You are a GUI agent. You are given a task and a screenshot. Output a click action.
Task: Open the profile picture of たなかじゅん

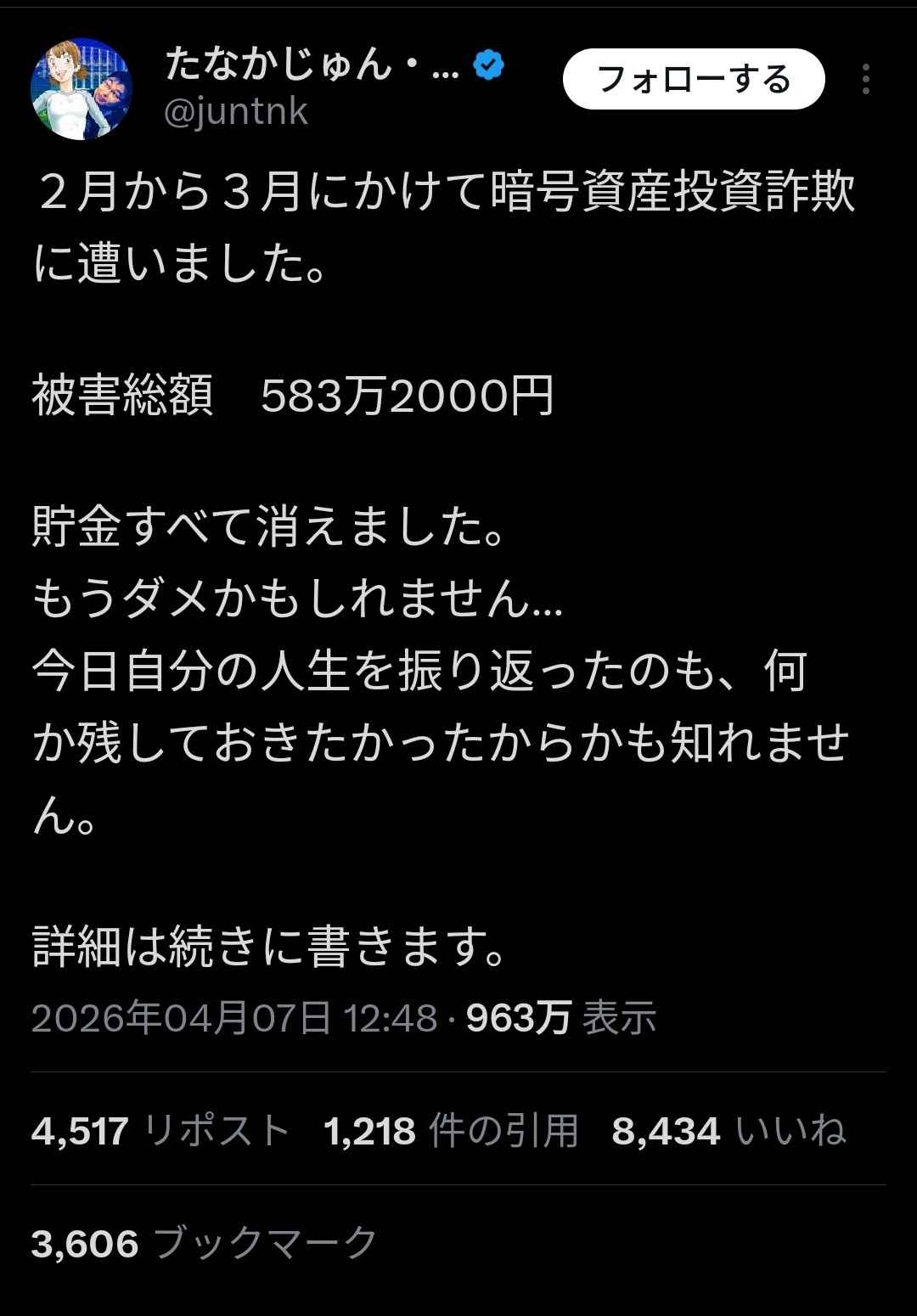pyautogui.click(x=82, y=89)
